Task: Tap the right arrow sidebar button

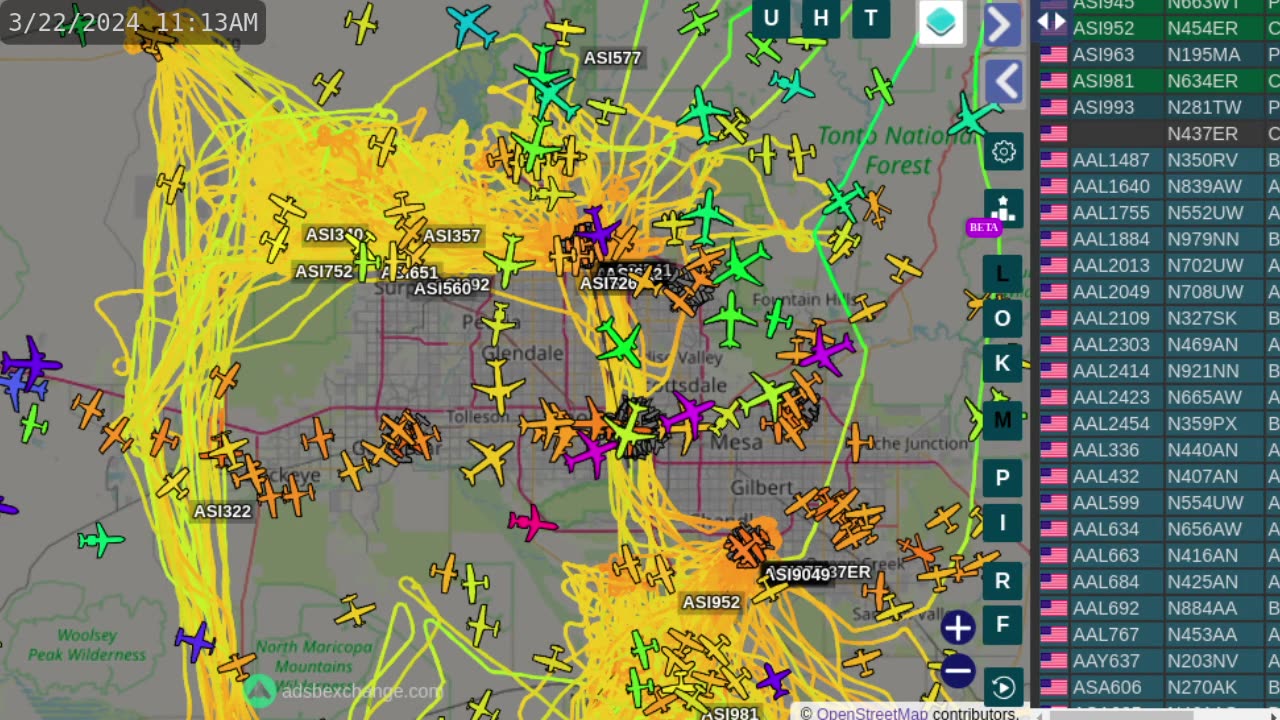Action: coord(1003,25)
